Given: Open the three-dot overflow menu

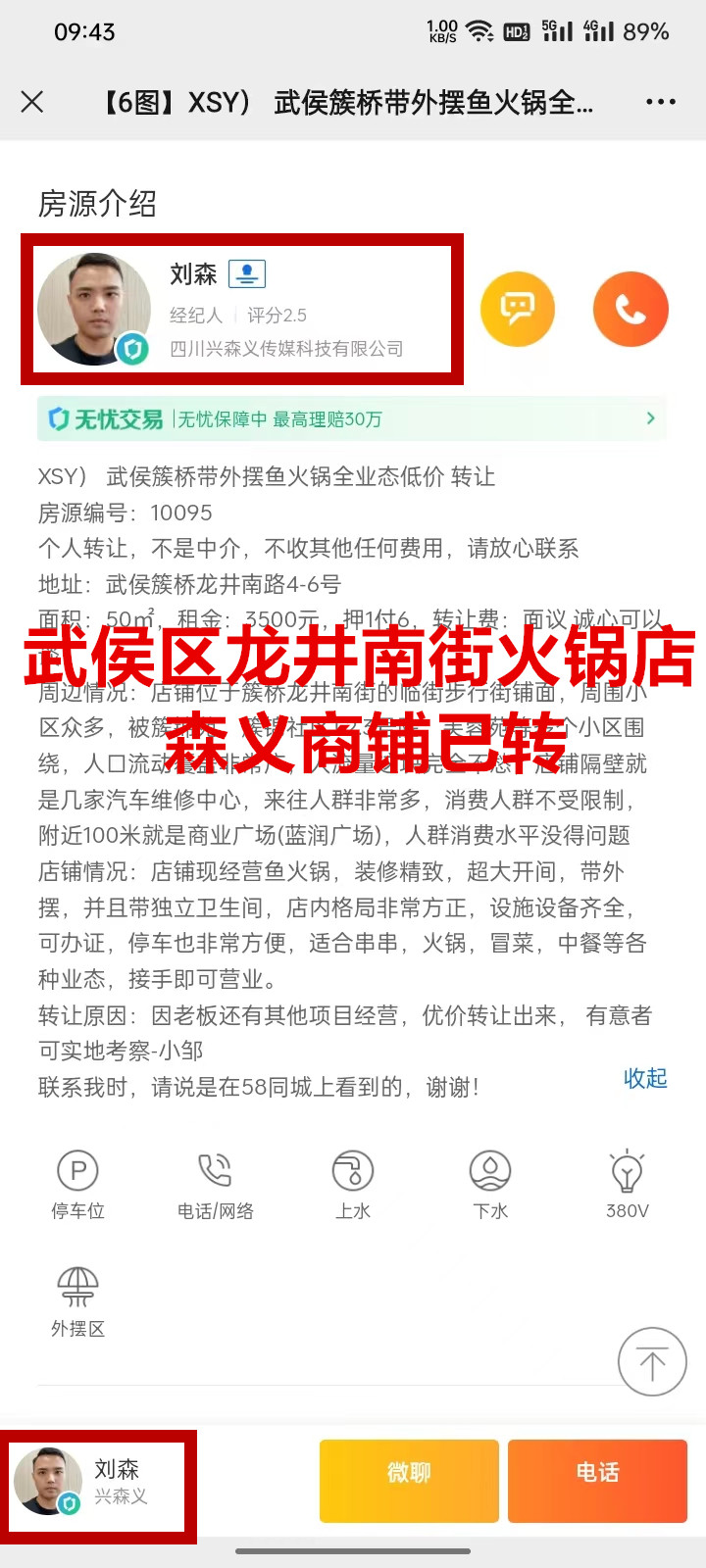Looking at the screenshot, I should click(660, 102).
